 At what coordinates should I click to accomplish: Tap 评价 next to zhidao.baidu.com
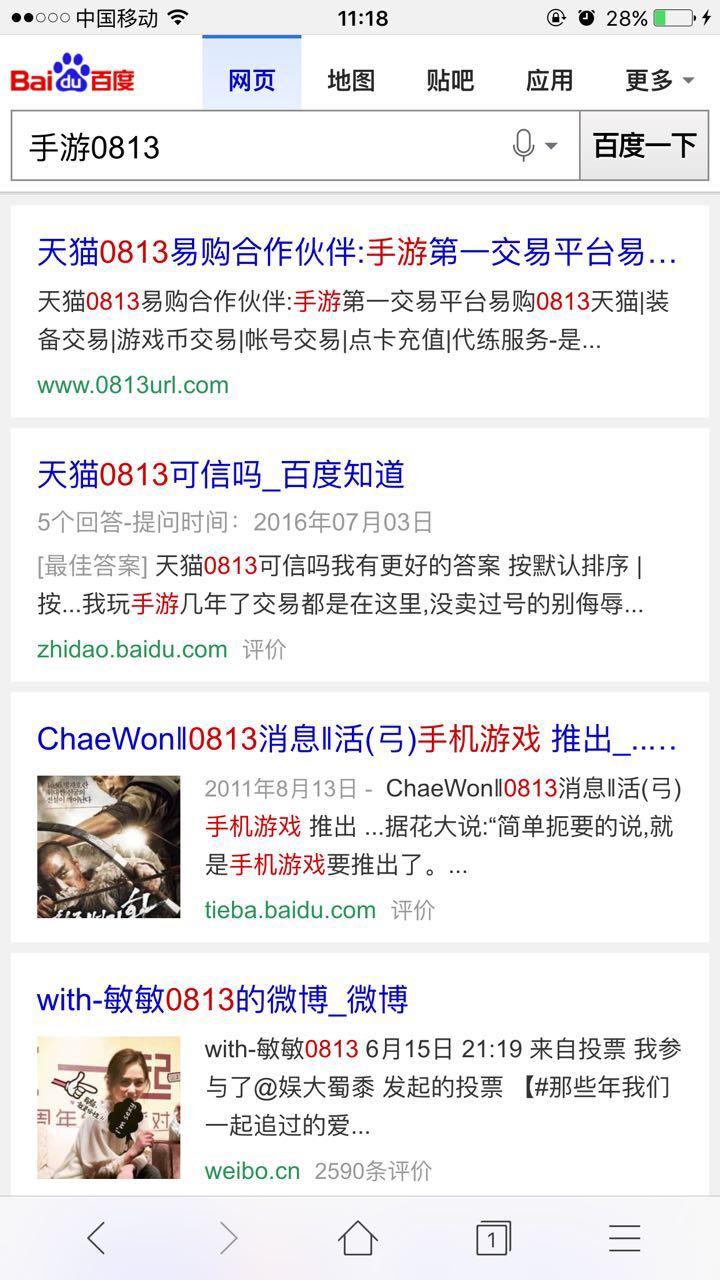coord(264,650)
